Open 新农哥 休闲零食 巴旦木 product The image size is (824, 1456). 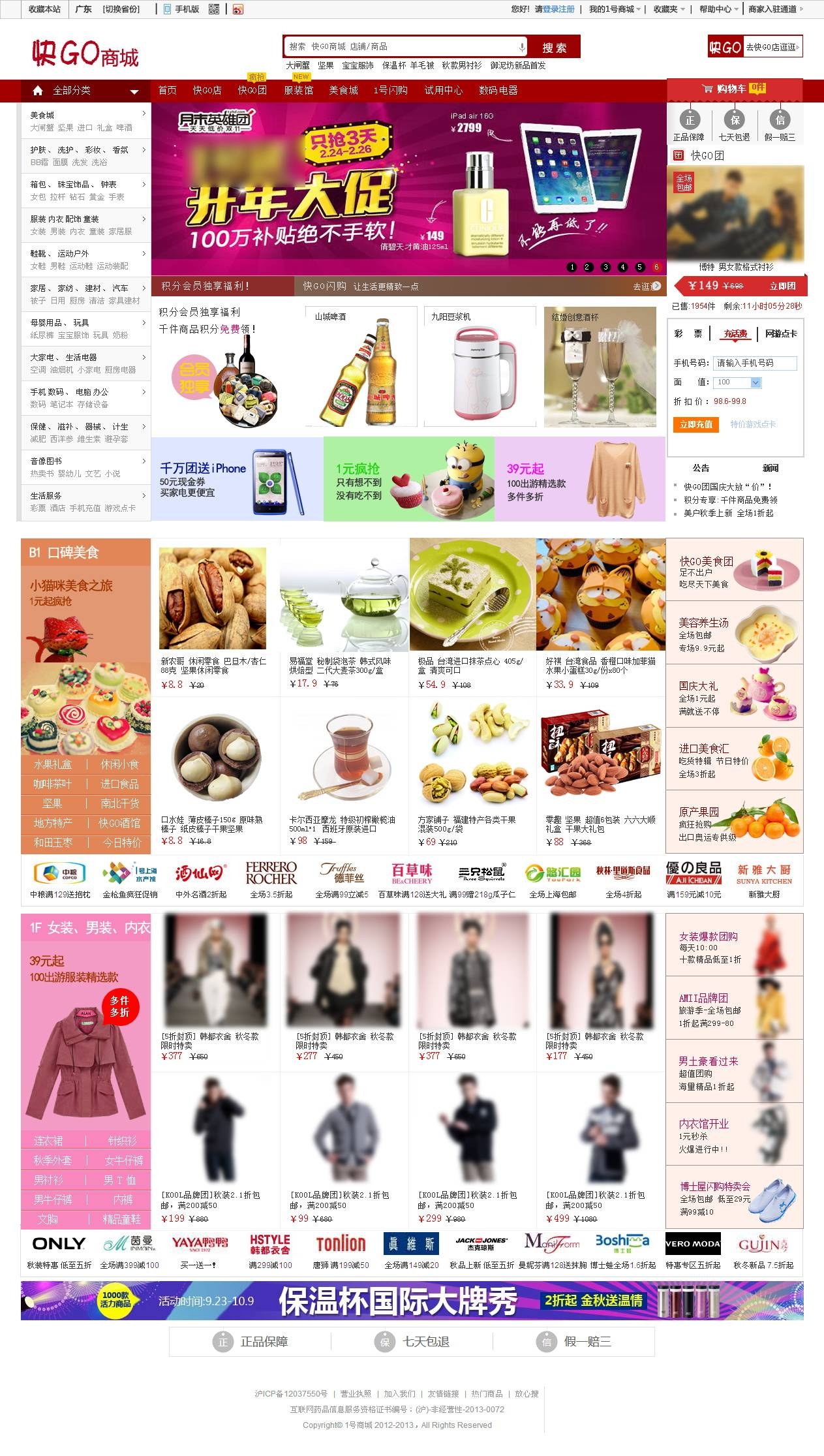tap(214, 617)
